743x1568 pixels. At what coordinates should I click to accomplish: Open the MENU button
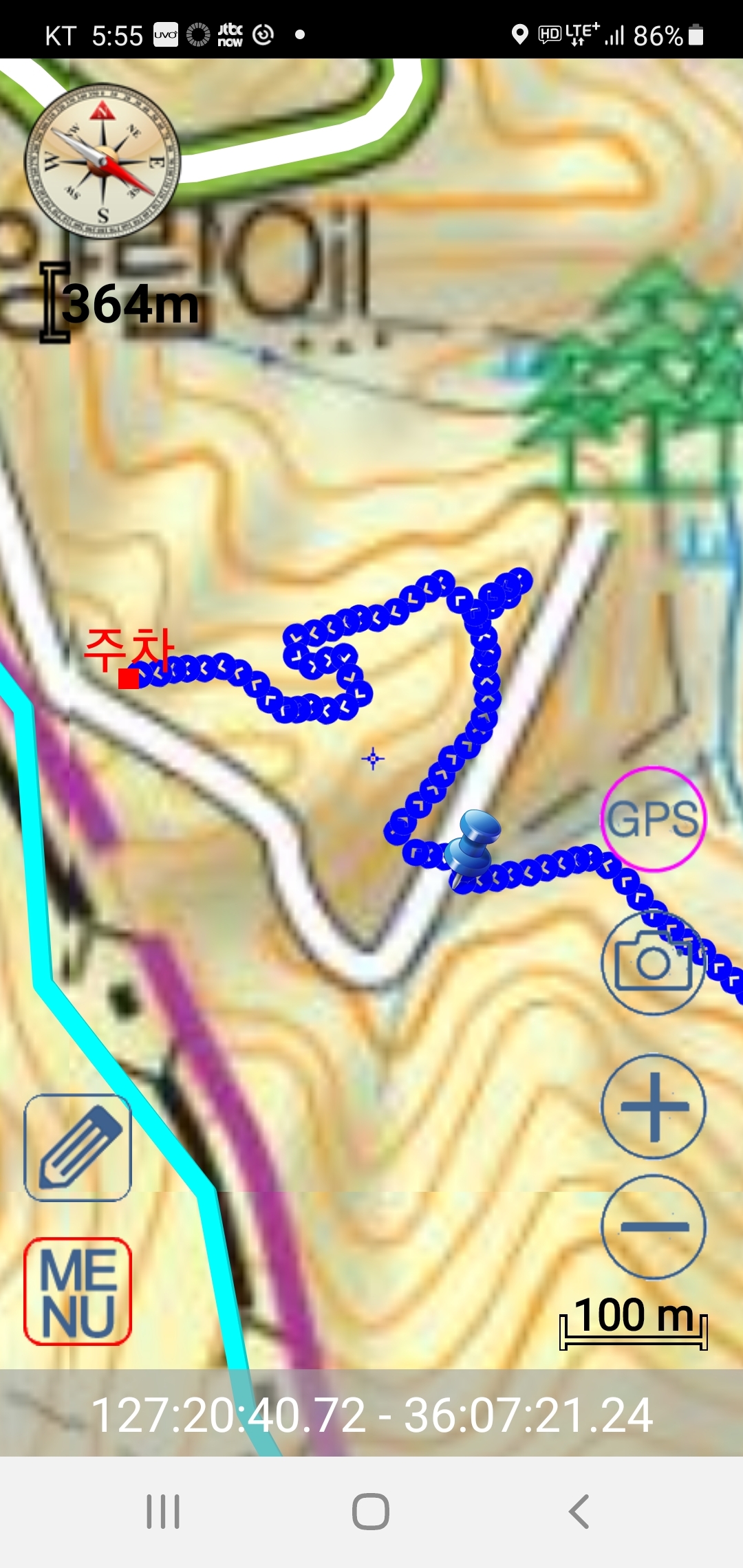[78, 1292]
